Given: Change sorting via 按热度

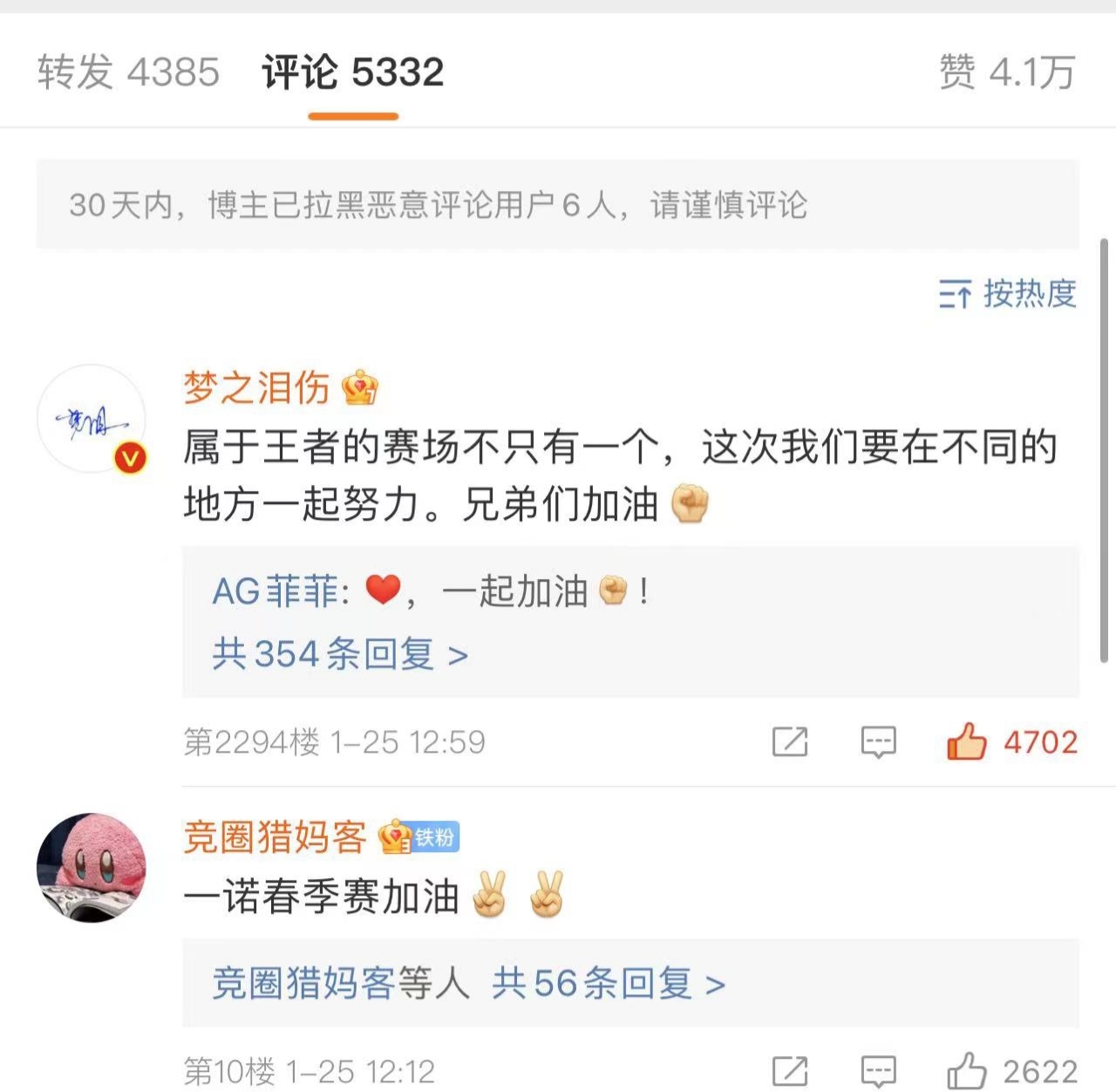Looking at the screenshot, I should 1008,294.
